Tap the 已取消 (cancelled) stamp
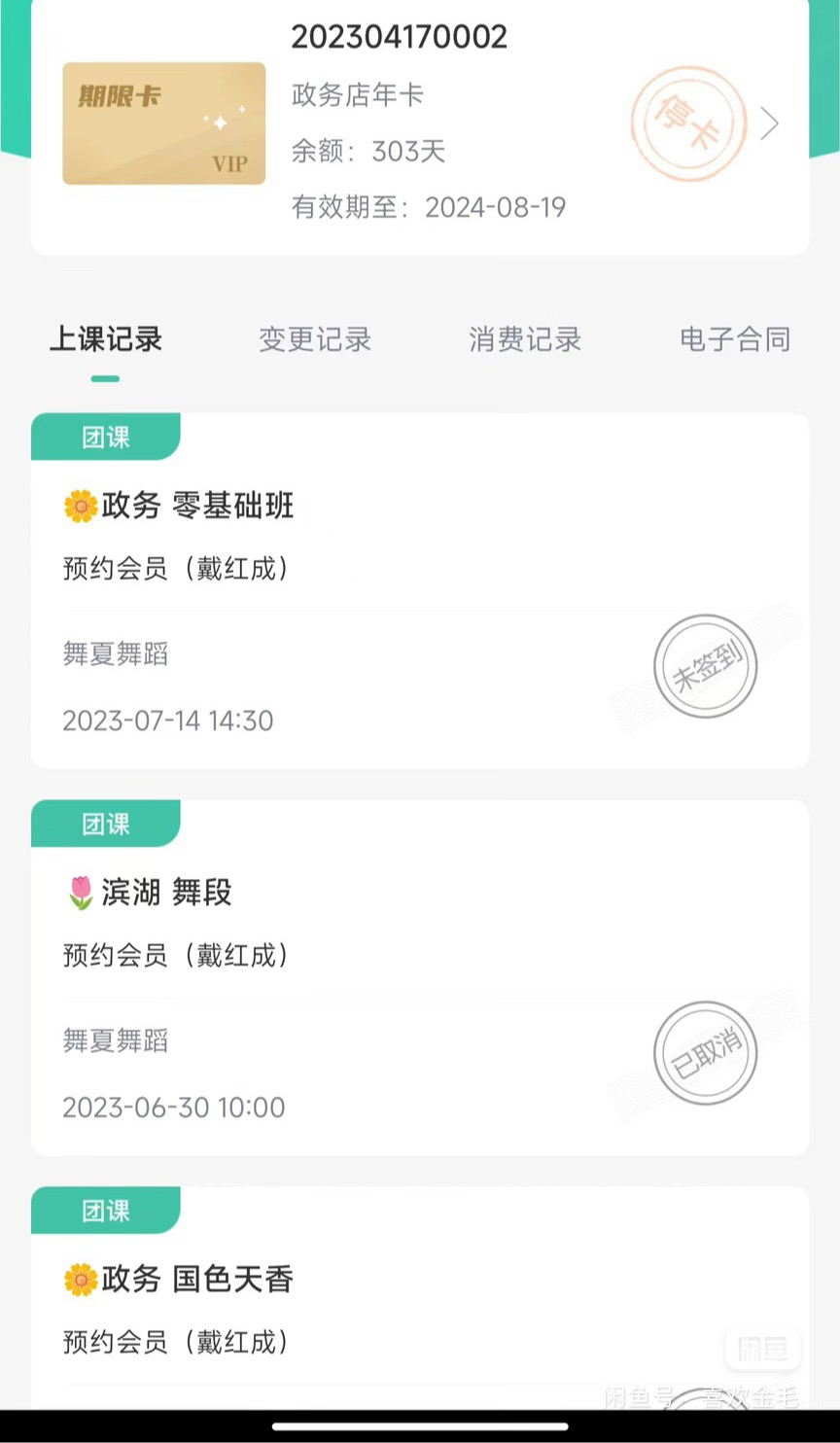The height and width of the screenshot is (1443, 840). tap(705, 1053)
